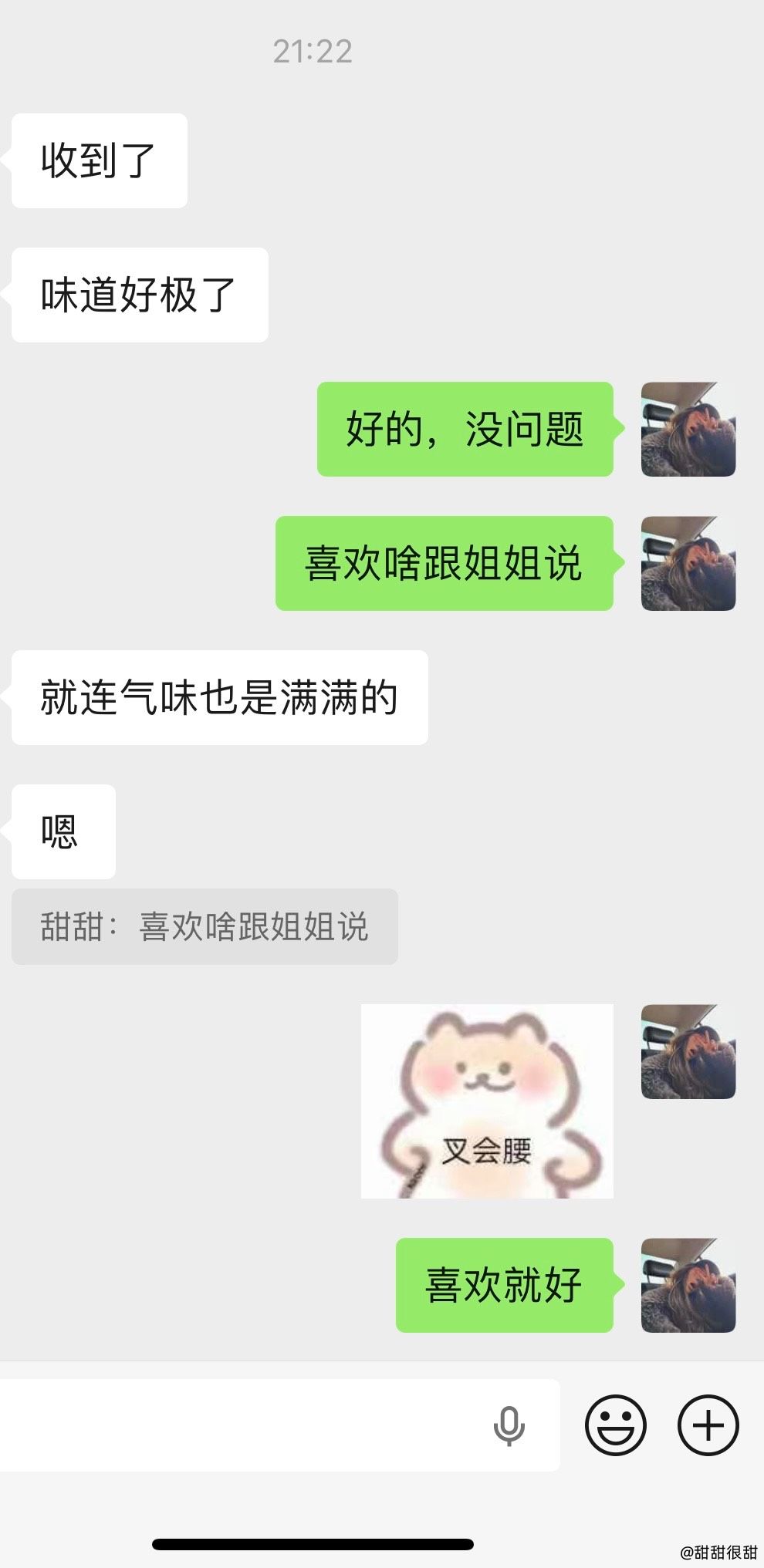Open sender avatar beside 喜欢就好
This screenshot has height=1568, width=764.
click(x=688, y=1285)
